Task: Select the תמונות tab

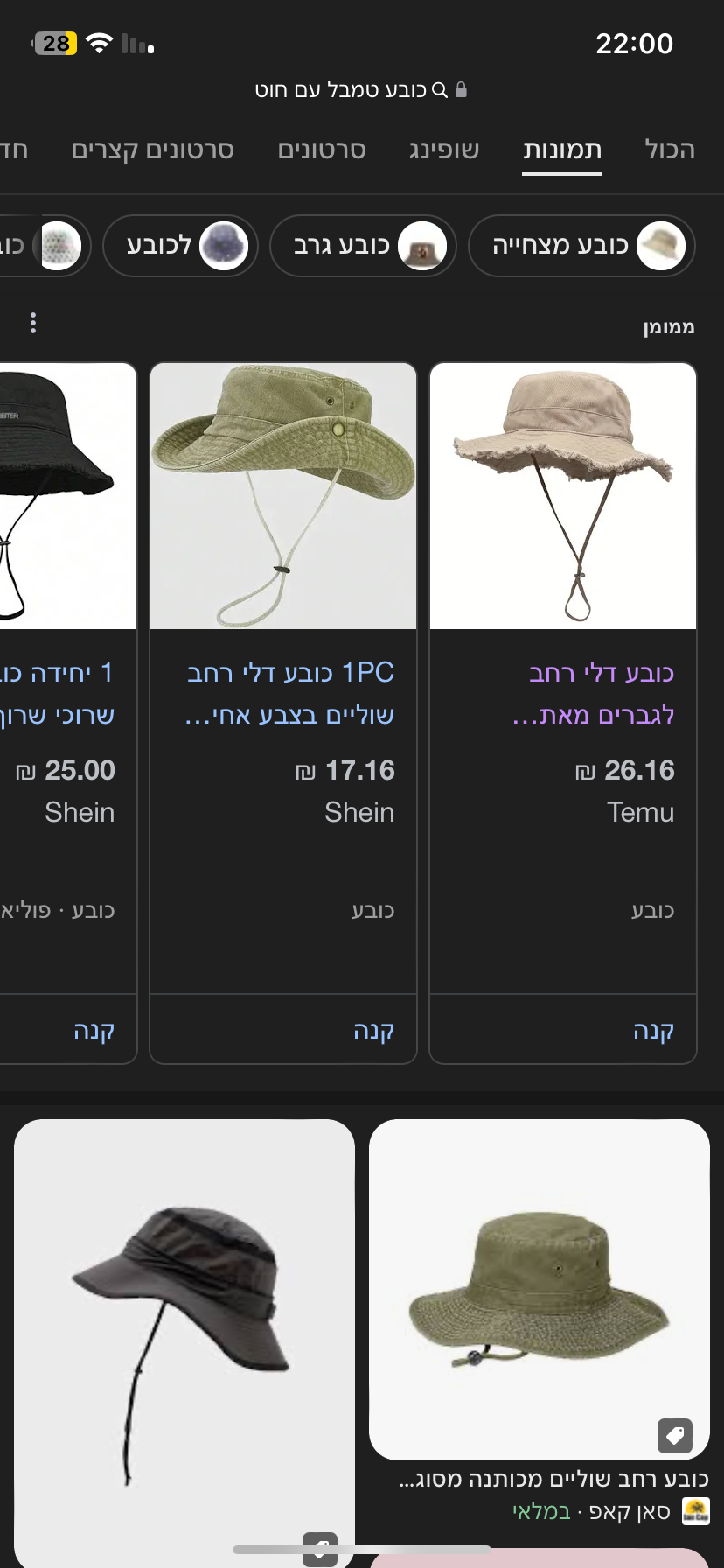Action: pos(561,150)
